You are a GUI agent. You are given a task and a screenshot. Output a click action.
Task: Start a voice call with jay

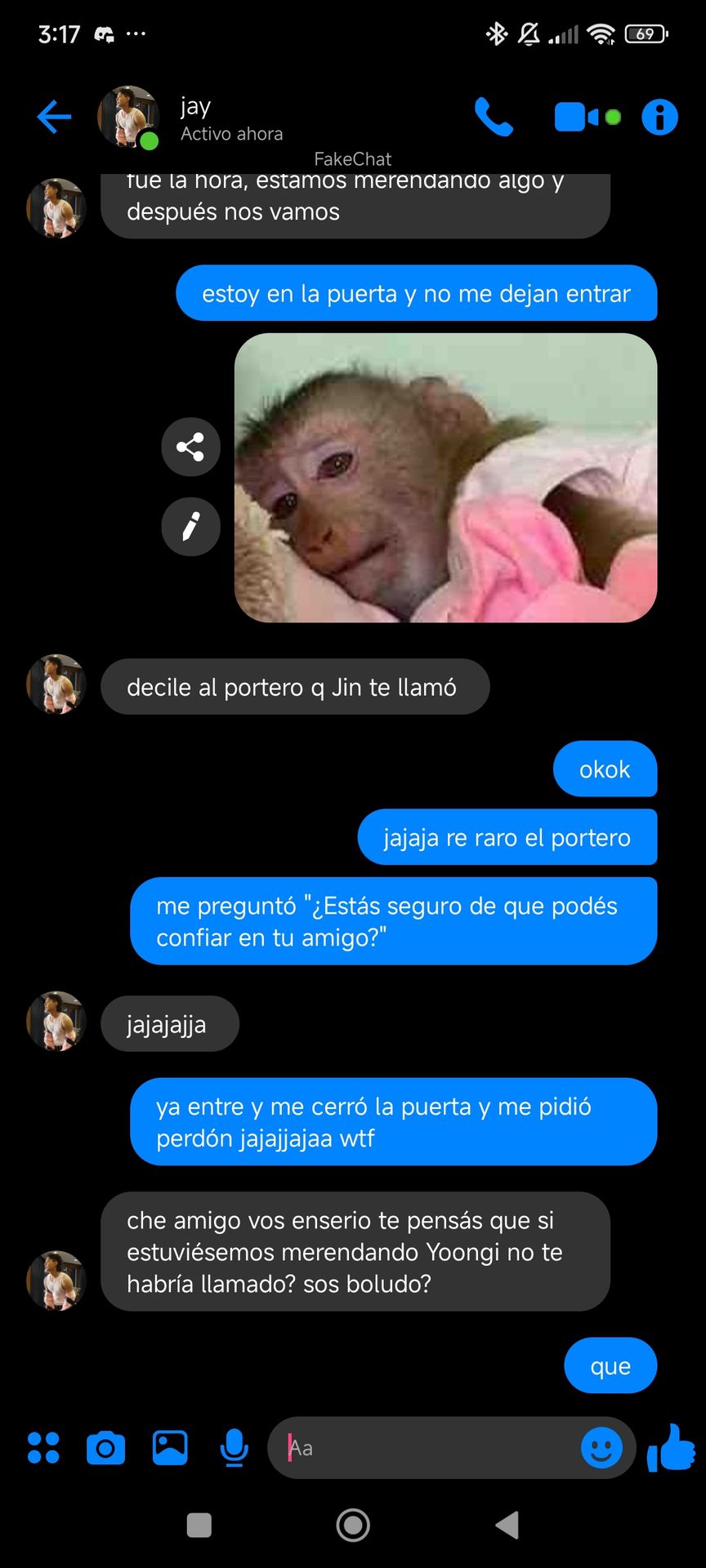click(494, 117)
